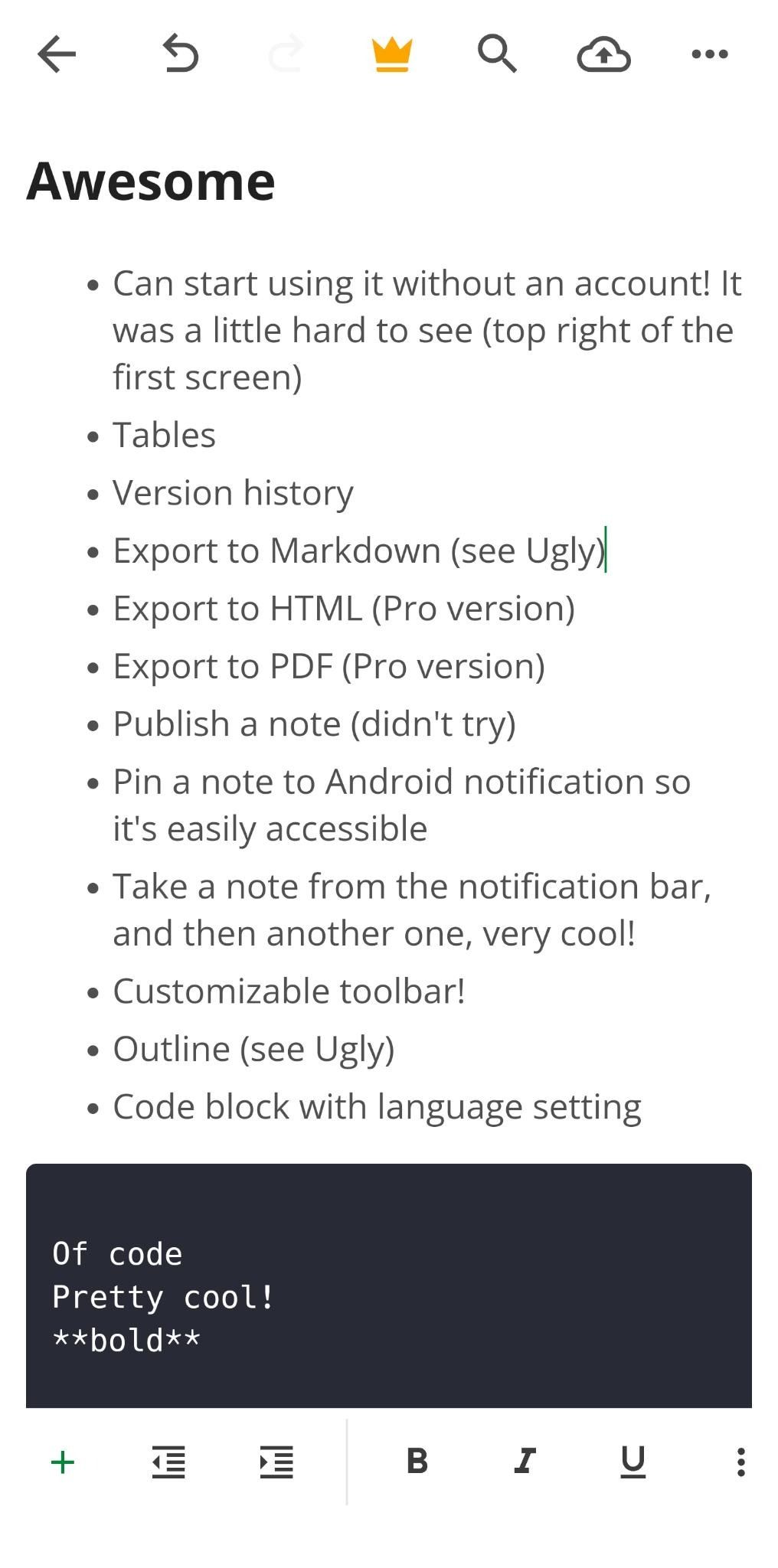Go back with the back arrow

click(57, 54)
